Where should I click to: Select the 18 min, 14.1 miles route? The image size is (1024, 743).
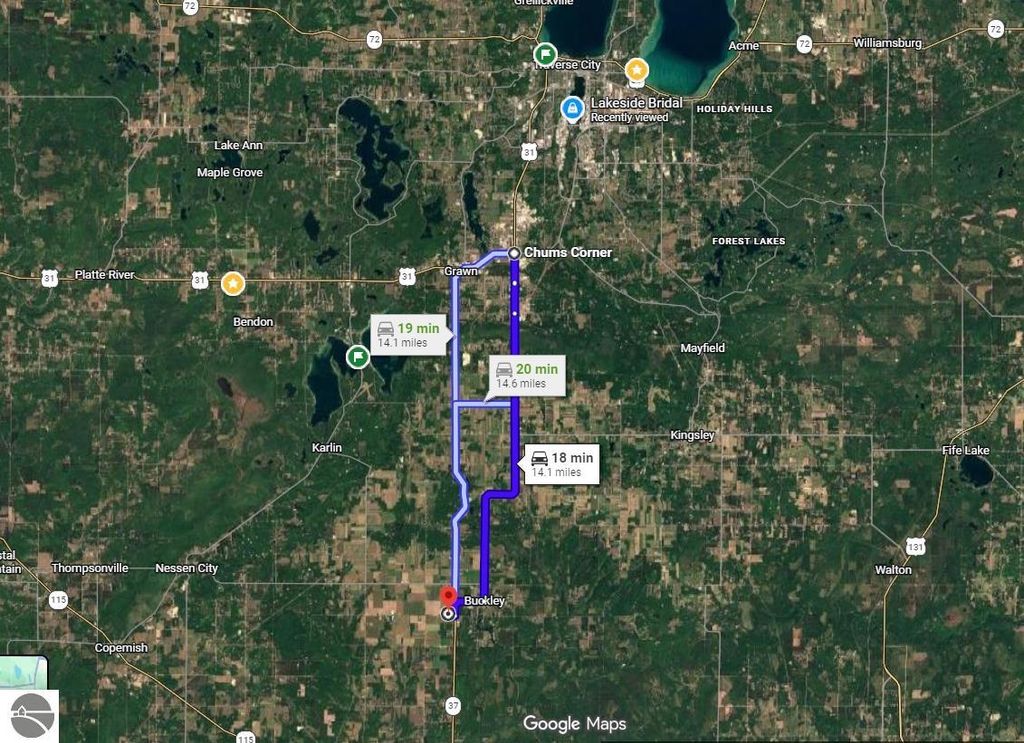click(x=561, y=464)
